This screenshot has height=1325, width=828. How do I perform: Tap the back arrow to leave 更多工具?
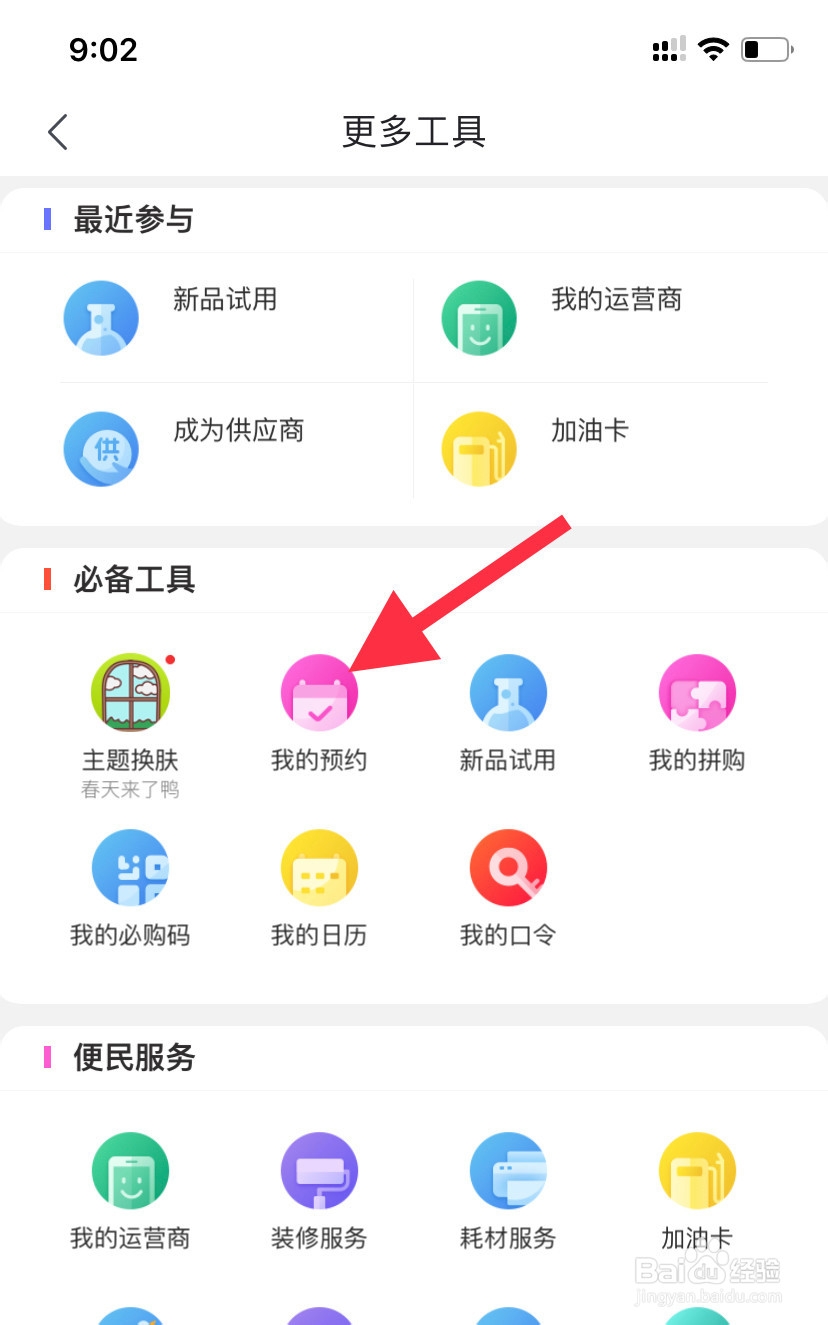click(x=57, y=131)
